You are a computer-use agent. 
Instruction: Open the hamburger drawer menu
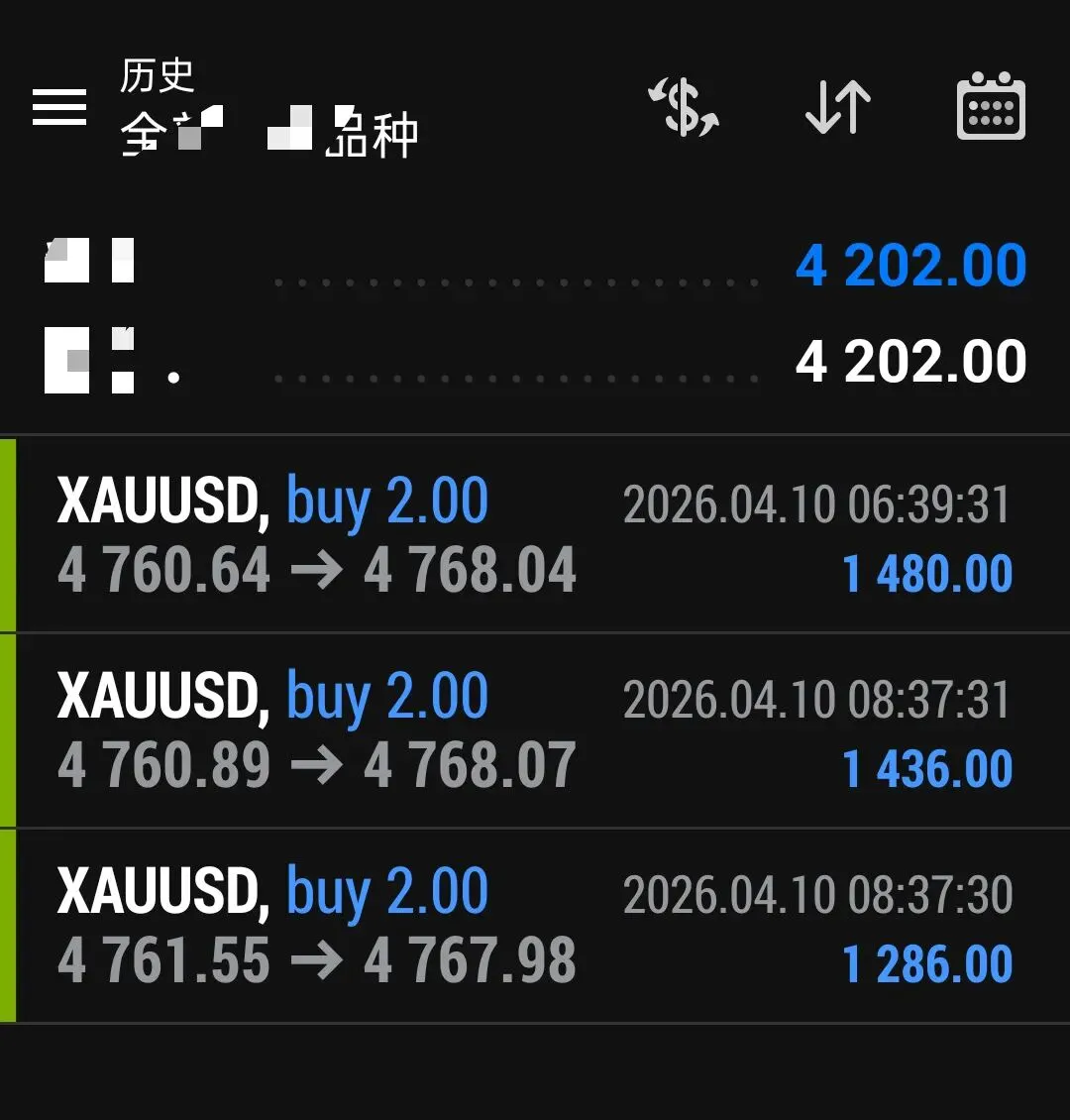pos(59,106)
